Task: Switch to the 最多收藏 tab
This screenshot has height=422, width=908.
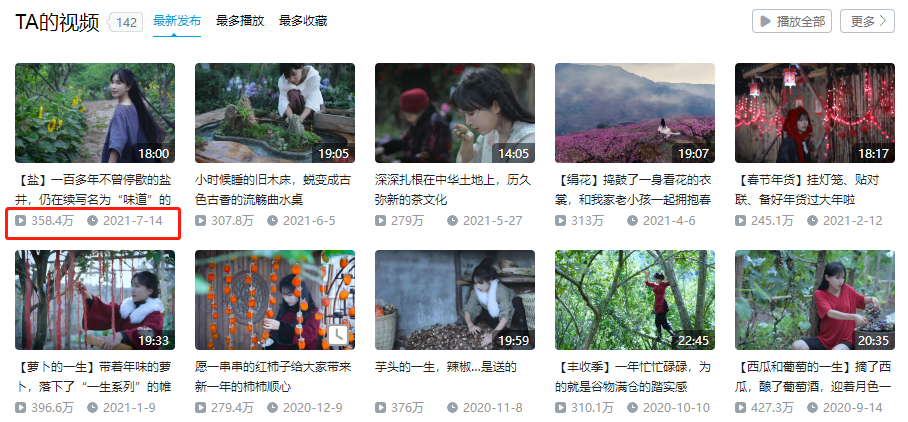Action: [303, 21]
